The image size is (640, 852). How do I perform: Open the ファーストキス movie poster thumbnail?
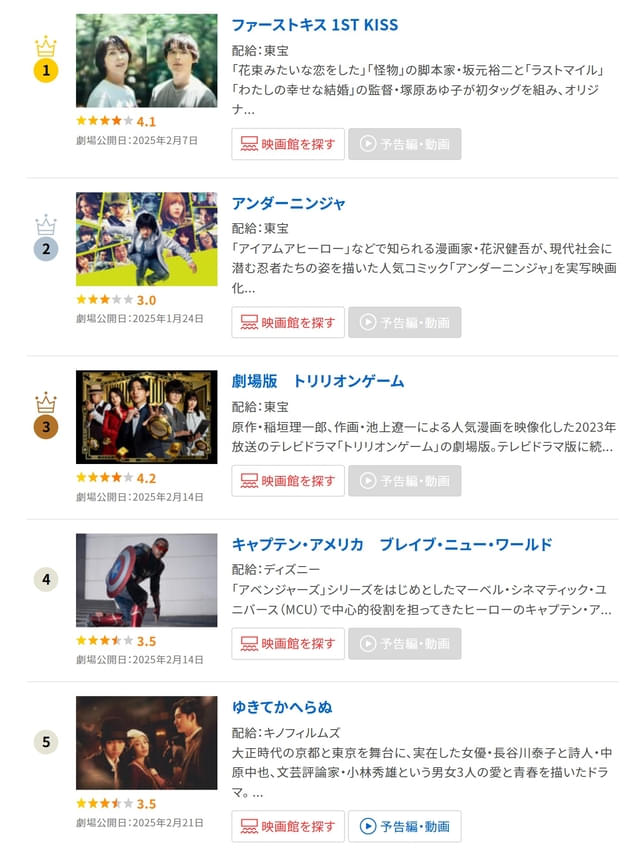146,61
